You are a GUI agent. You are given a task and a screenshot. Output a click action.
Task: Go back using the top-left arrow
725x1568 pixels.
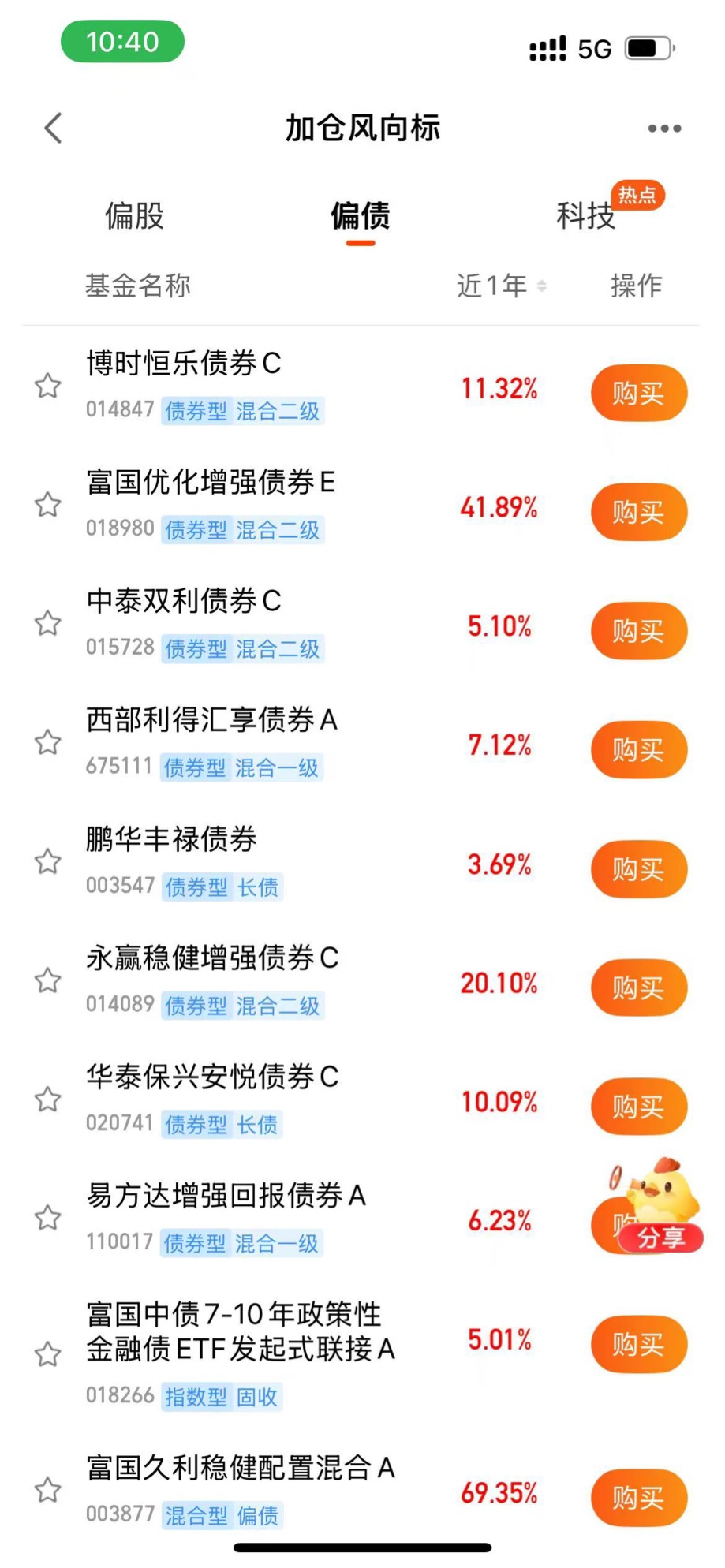tap(53, 128)
